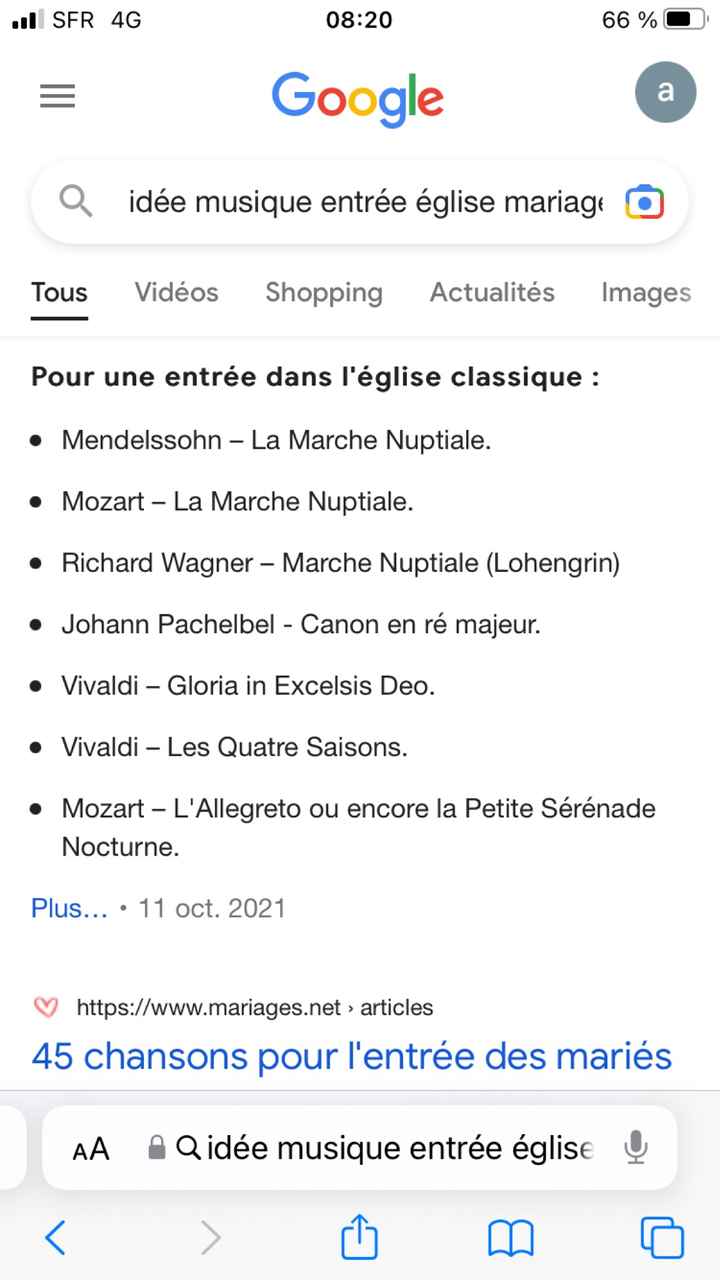Open the Safari share sheet
This screenshot has width=720, height=1280.
point(359,1238)
